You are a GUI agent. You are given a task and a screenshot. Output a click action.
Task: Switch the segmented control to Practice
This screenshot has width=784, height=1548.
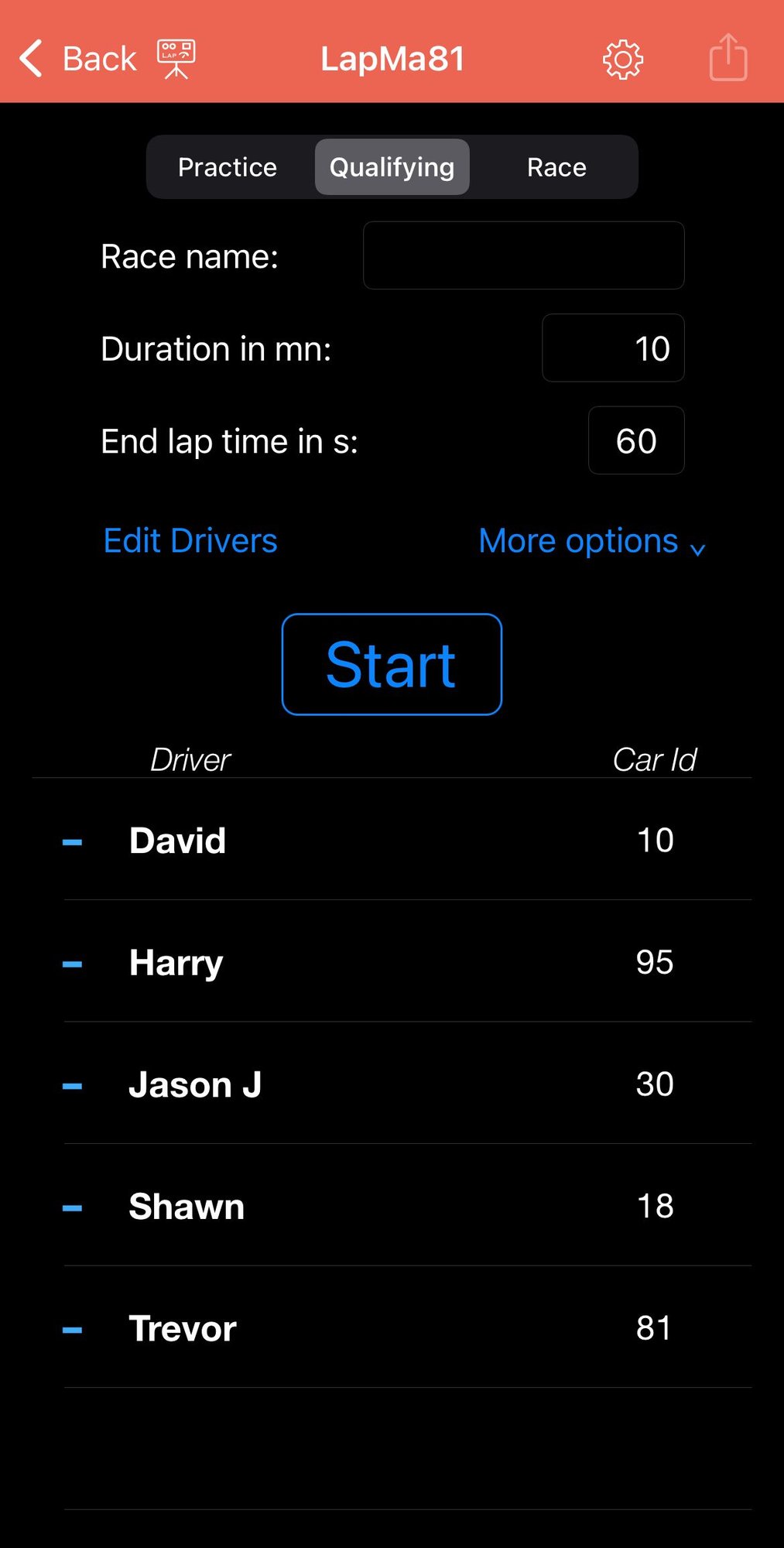point(228,166)
